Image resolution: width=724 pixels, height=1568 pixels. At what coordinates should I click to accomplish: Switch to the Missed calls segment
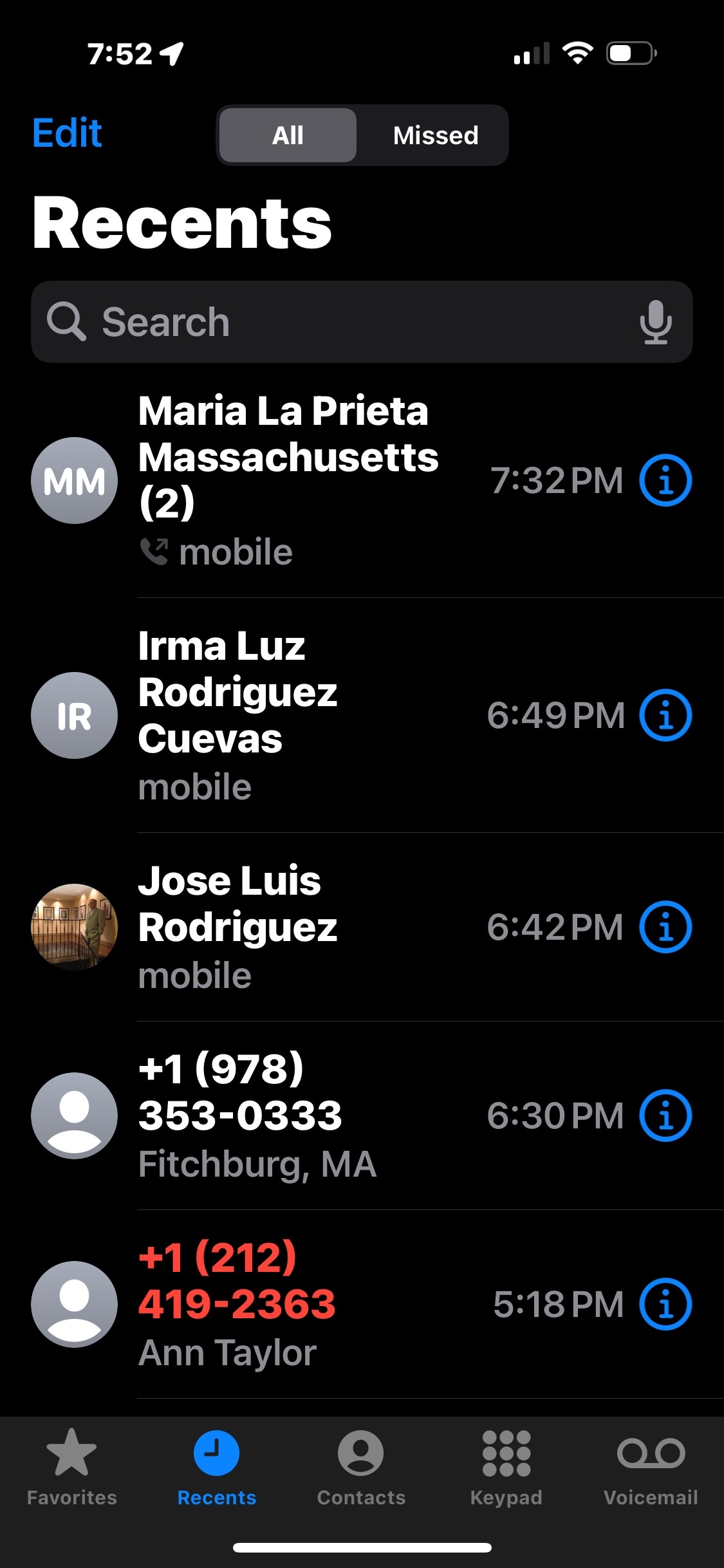pyautogui.click(x=435, y=136)
